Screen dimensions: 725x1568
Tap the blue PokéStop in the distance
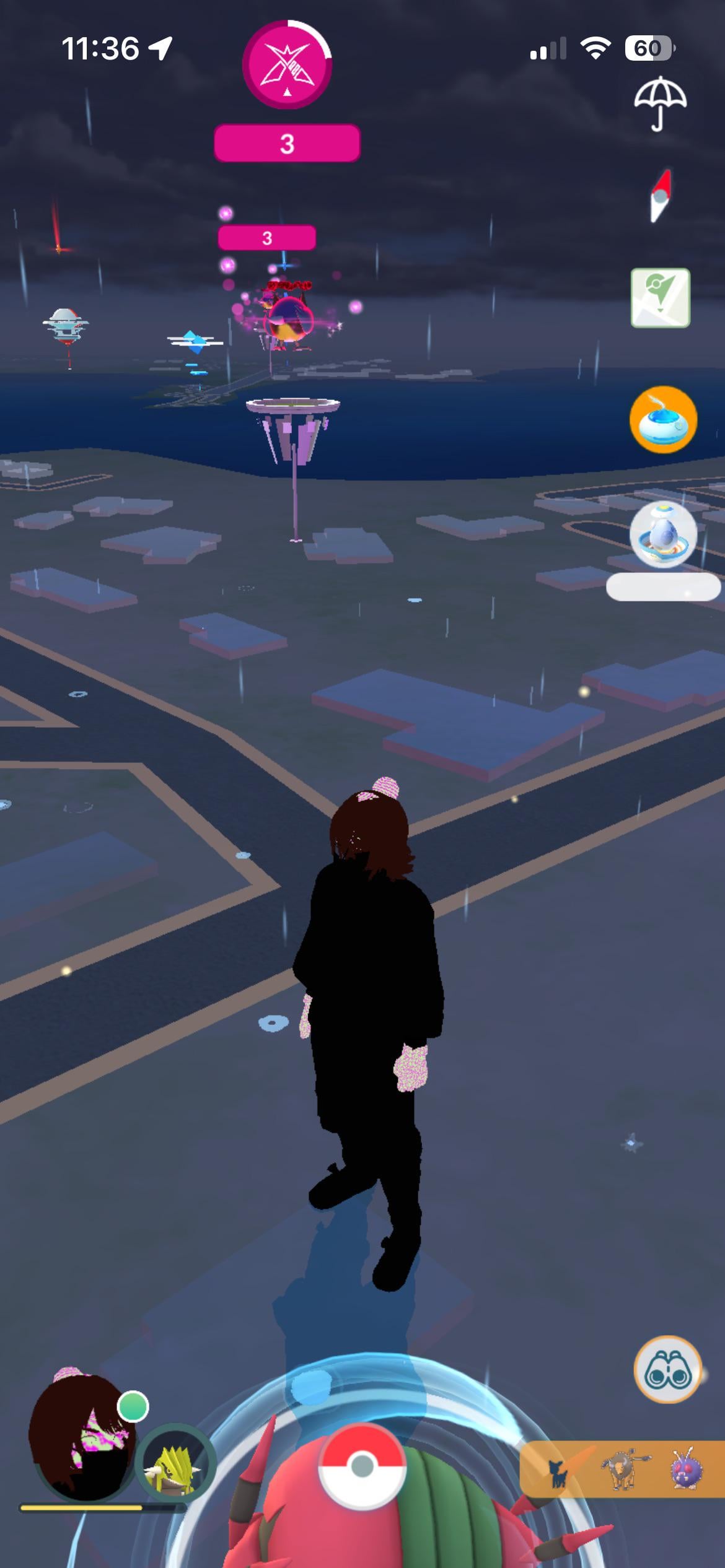pyautogui.click(x=195, y=343)
